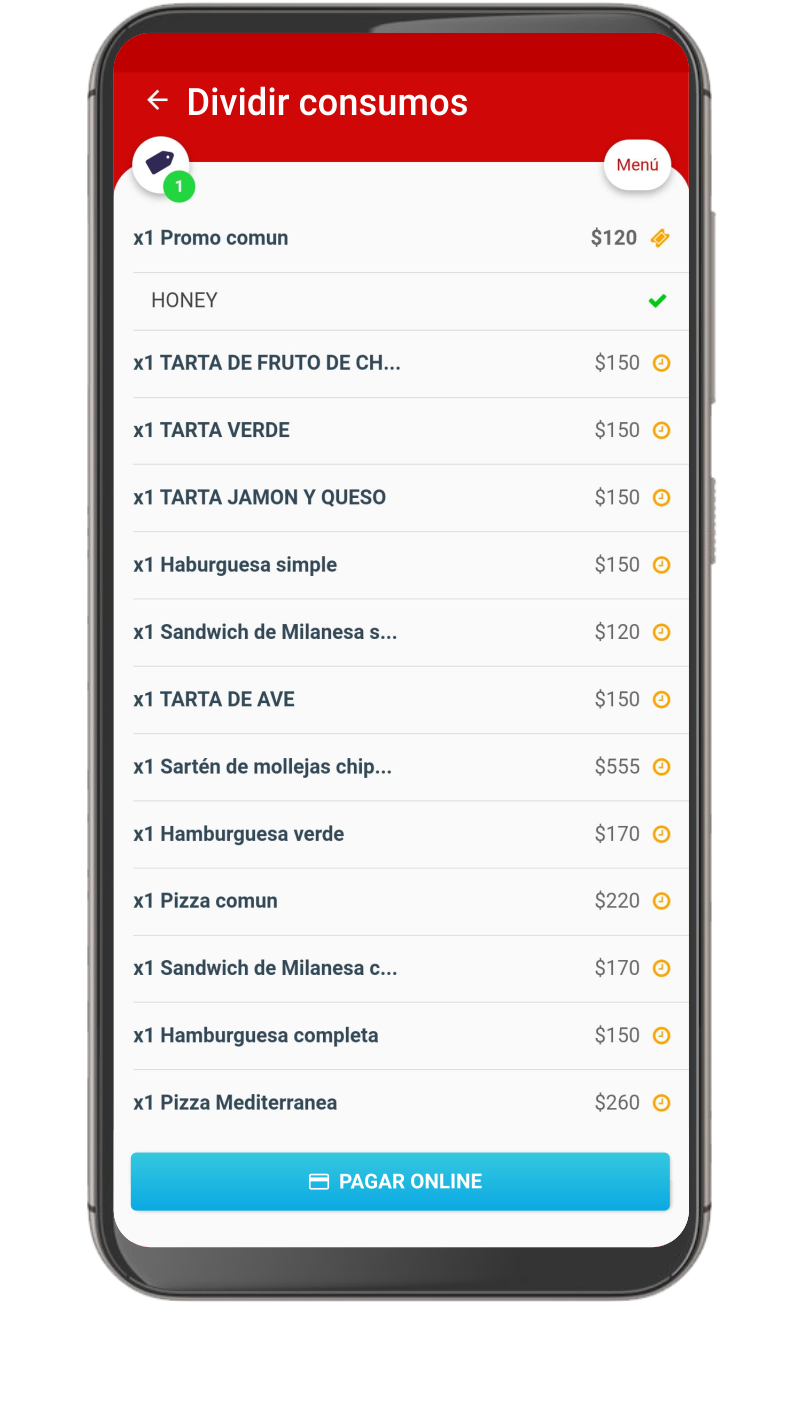Choose the TARTA VERDE item

(x=400, y=430)
